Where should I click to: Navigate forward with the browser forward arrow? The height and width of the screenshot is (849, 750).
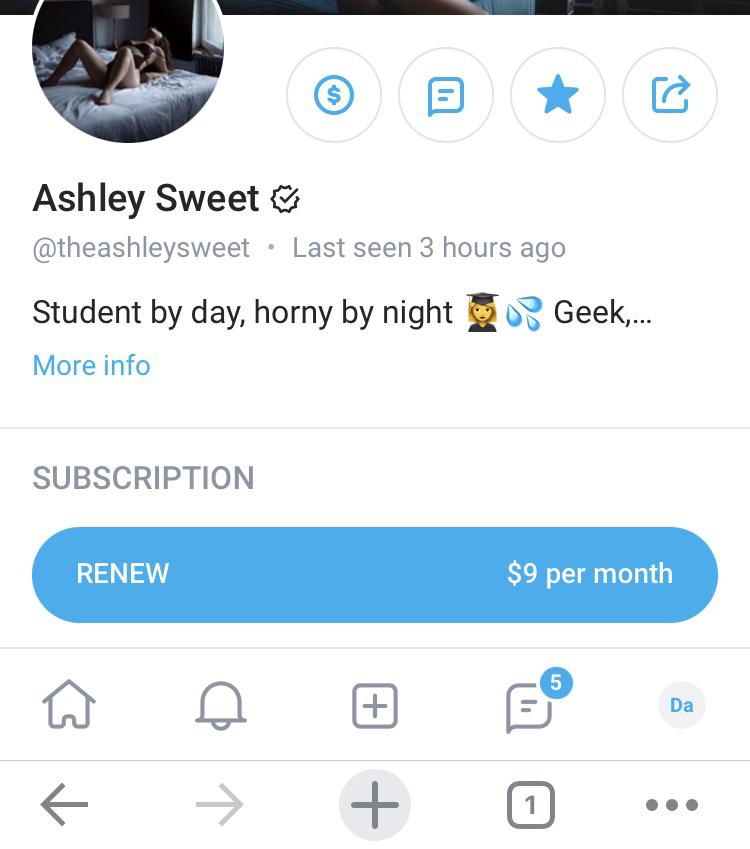click(219, 804)
